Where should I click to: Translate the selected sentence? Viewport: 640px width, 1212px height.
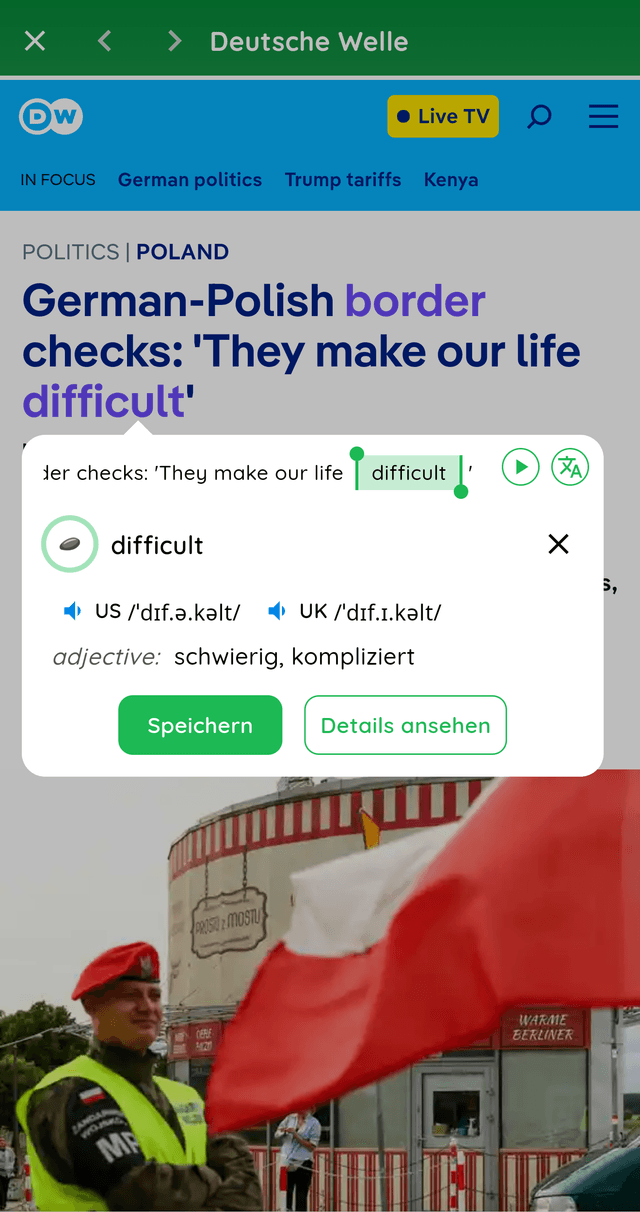tap(570, 467)
